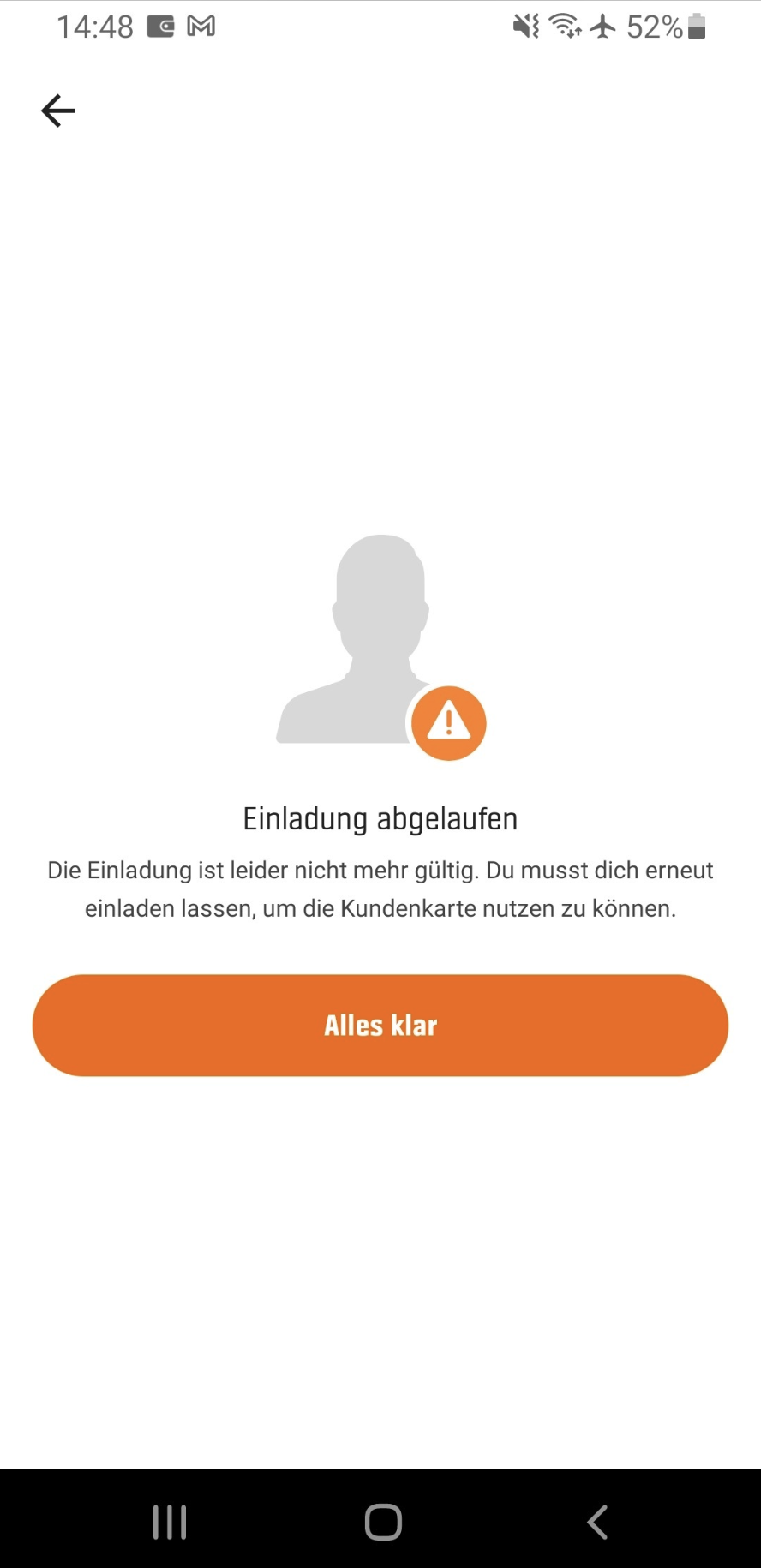Go back using the top-left arrow
The image size is (761, 1568).
pyautogui.click(x=58, y=111)
